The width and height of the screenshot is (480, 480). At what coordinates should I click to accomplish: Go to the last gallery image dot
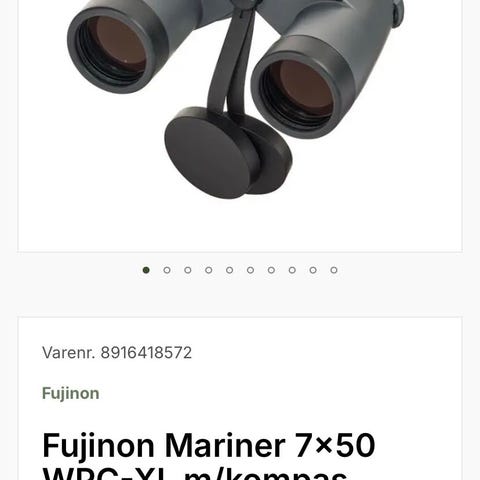(x=334, y=270)
